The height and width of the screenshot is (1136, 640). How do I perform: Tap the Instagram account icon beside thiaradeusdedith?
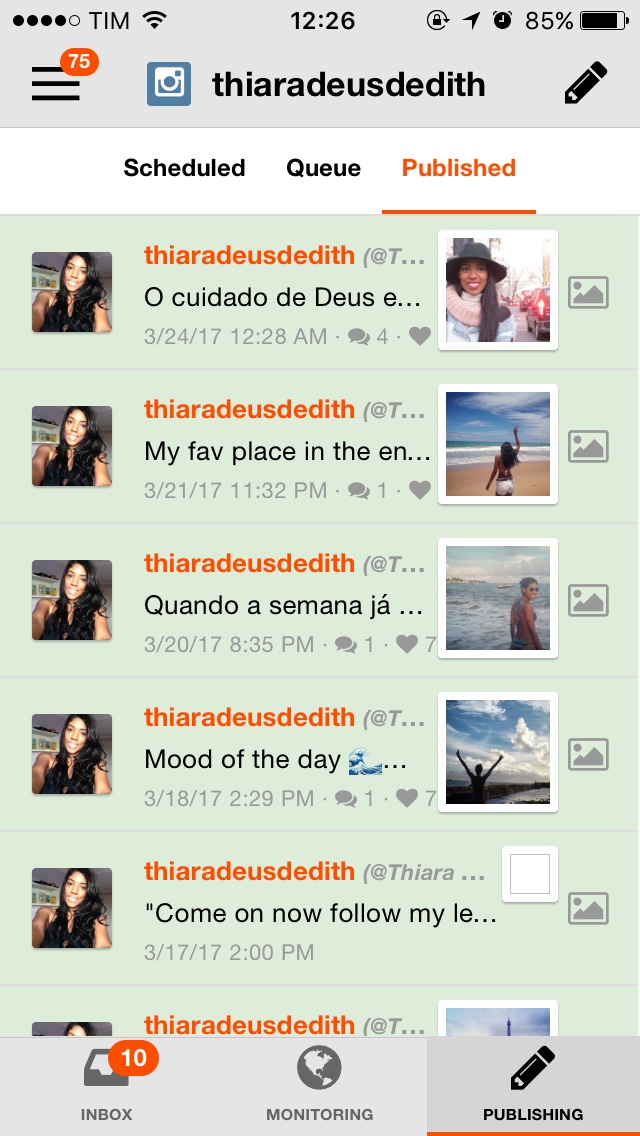pos(169,84)
